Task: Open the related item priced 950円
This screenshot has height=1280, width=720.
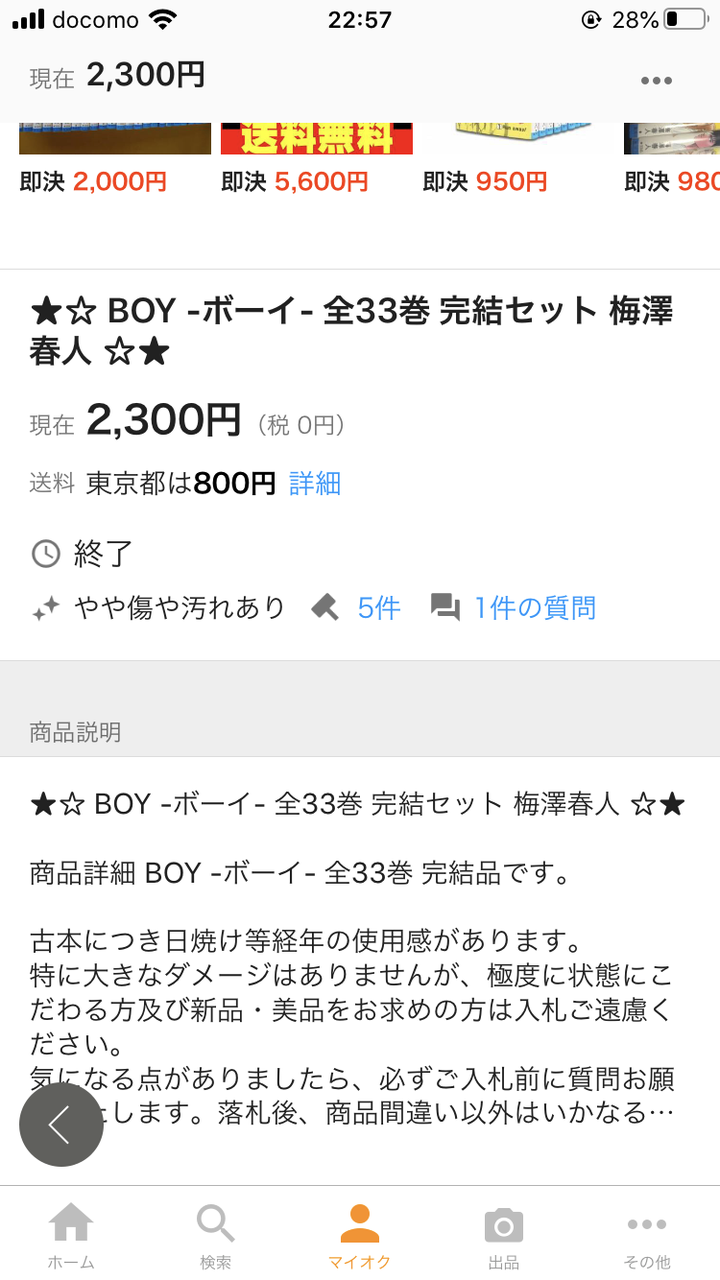Action: pos(517,160)
